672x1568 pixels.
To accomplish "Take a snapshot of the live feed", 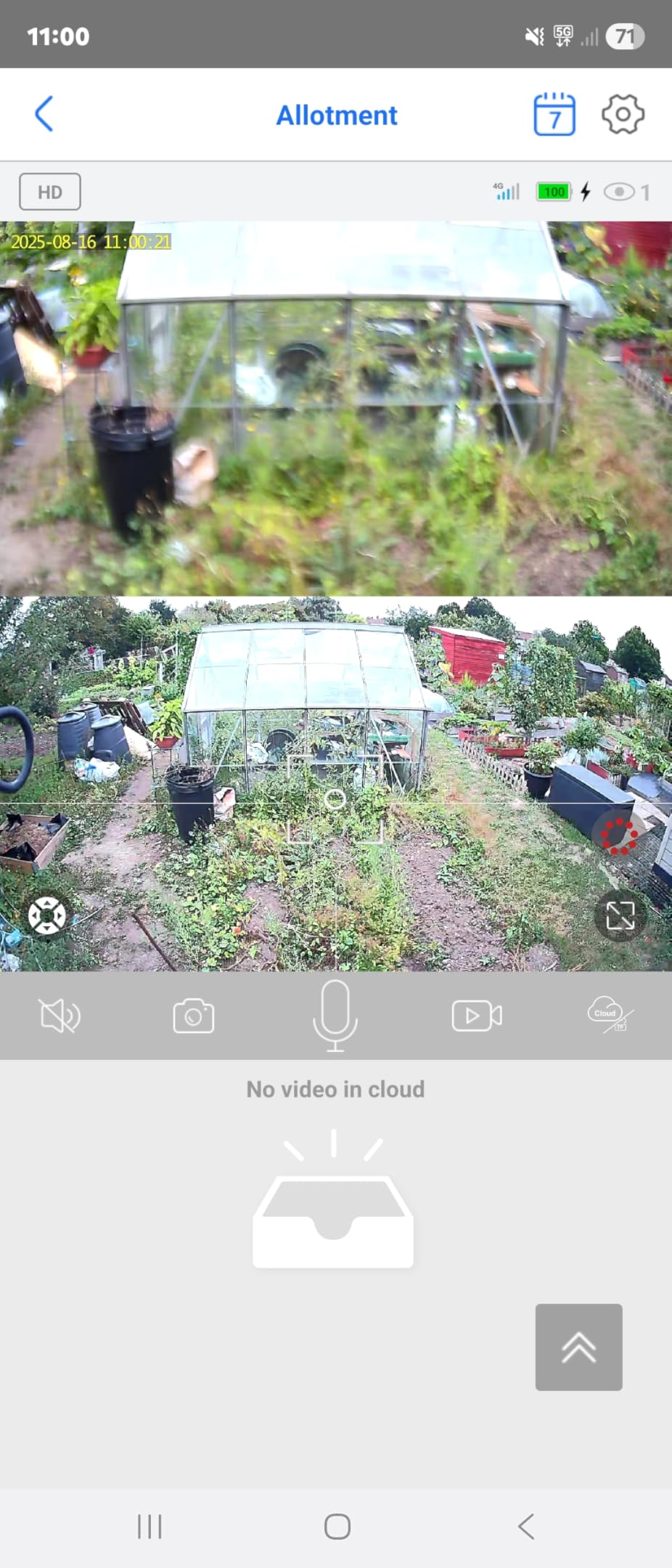I will (x=194, y=1016).
